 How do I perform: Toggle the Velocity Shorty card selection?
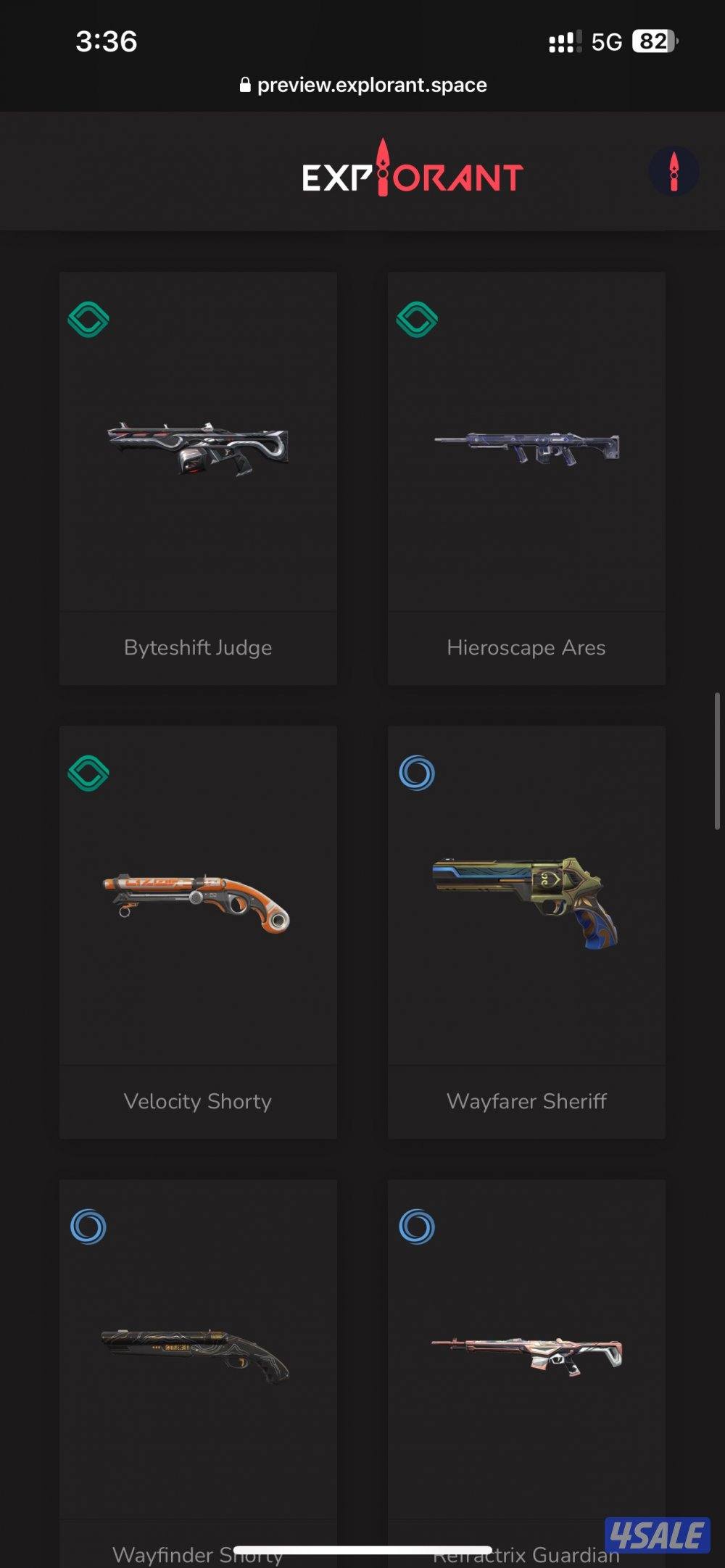198,928
